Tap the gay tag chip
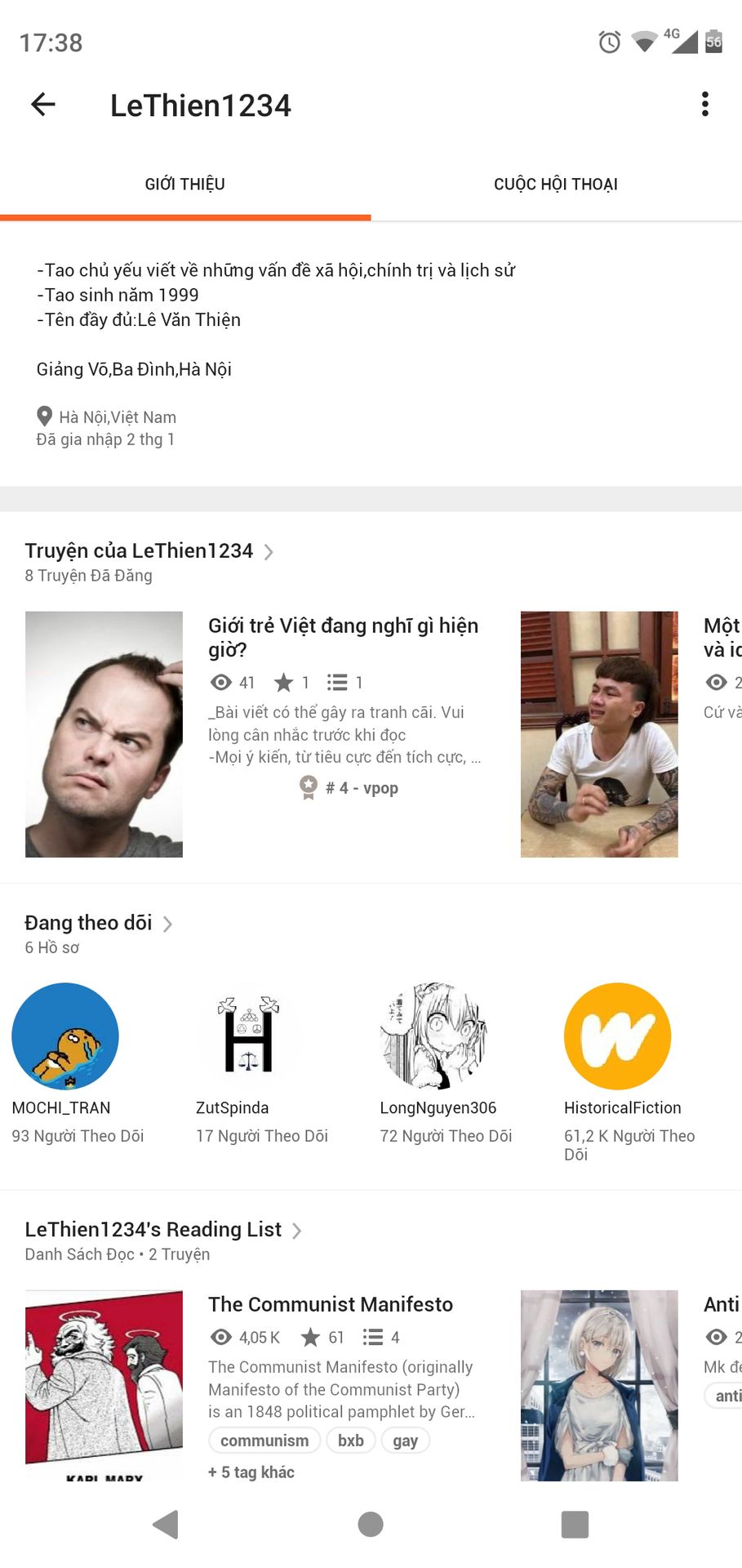The height and width of the screenshot is (1568, 742). point(405,1441)
